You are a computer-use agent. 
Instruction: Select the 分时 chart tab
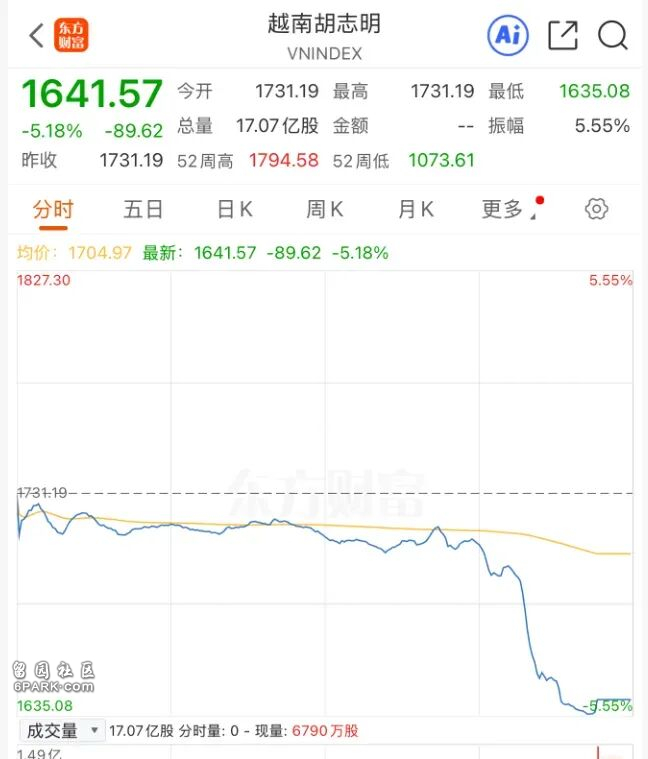coord(53,209)
